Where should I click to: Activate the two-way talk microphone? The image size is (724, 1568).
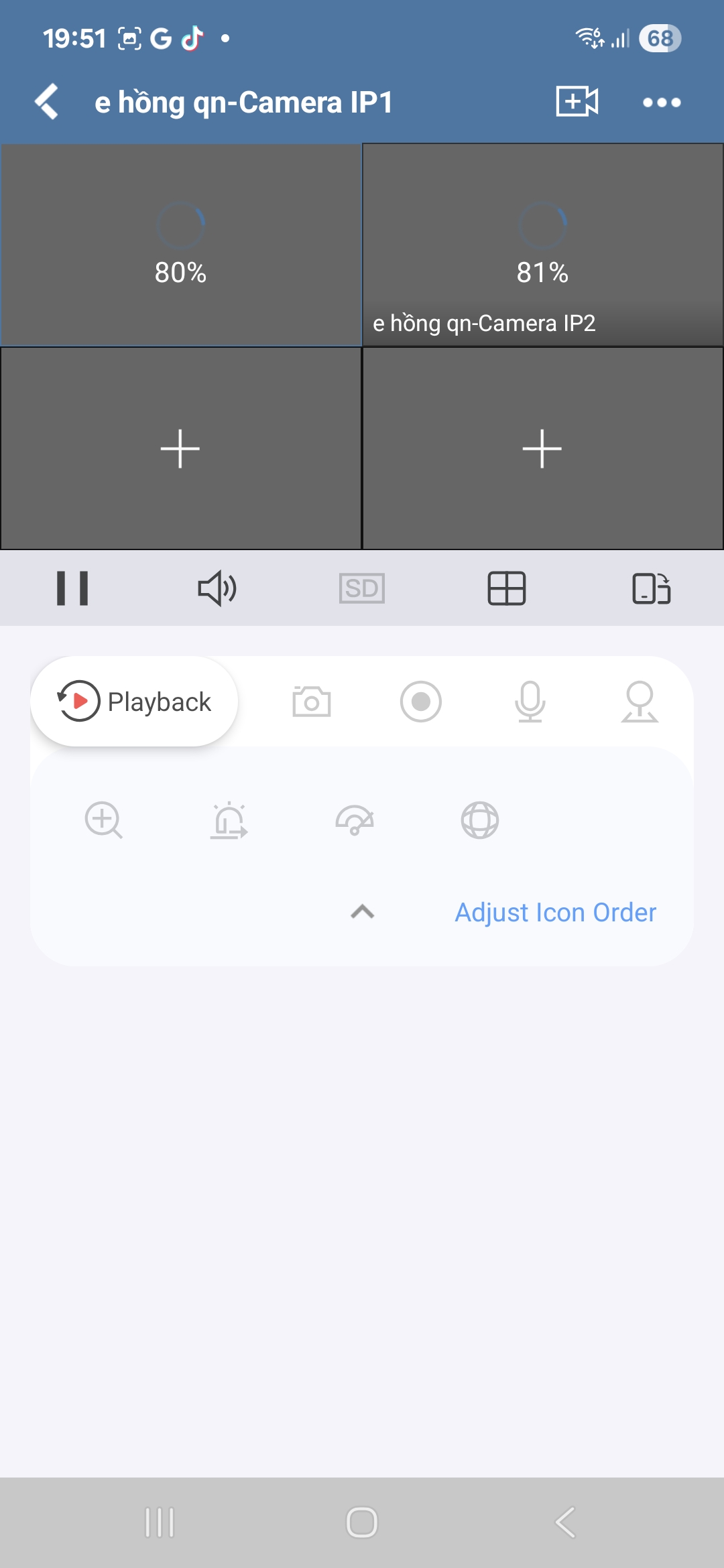click(x=530, y=702)
